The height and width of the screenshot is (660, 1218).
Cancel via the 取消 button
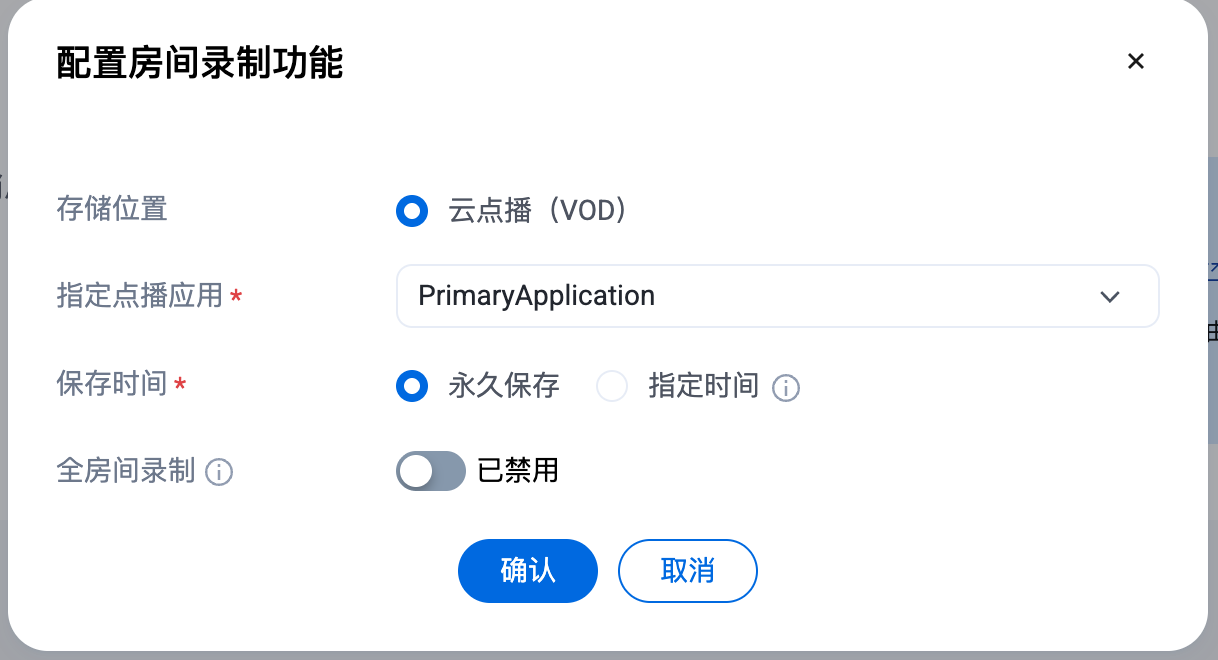(x=687, y=571)
